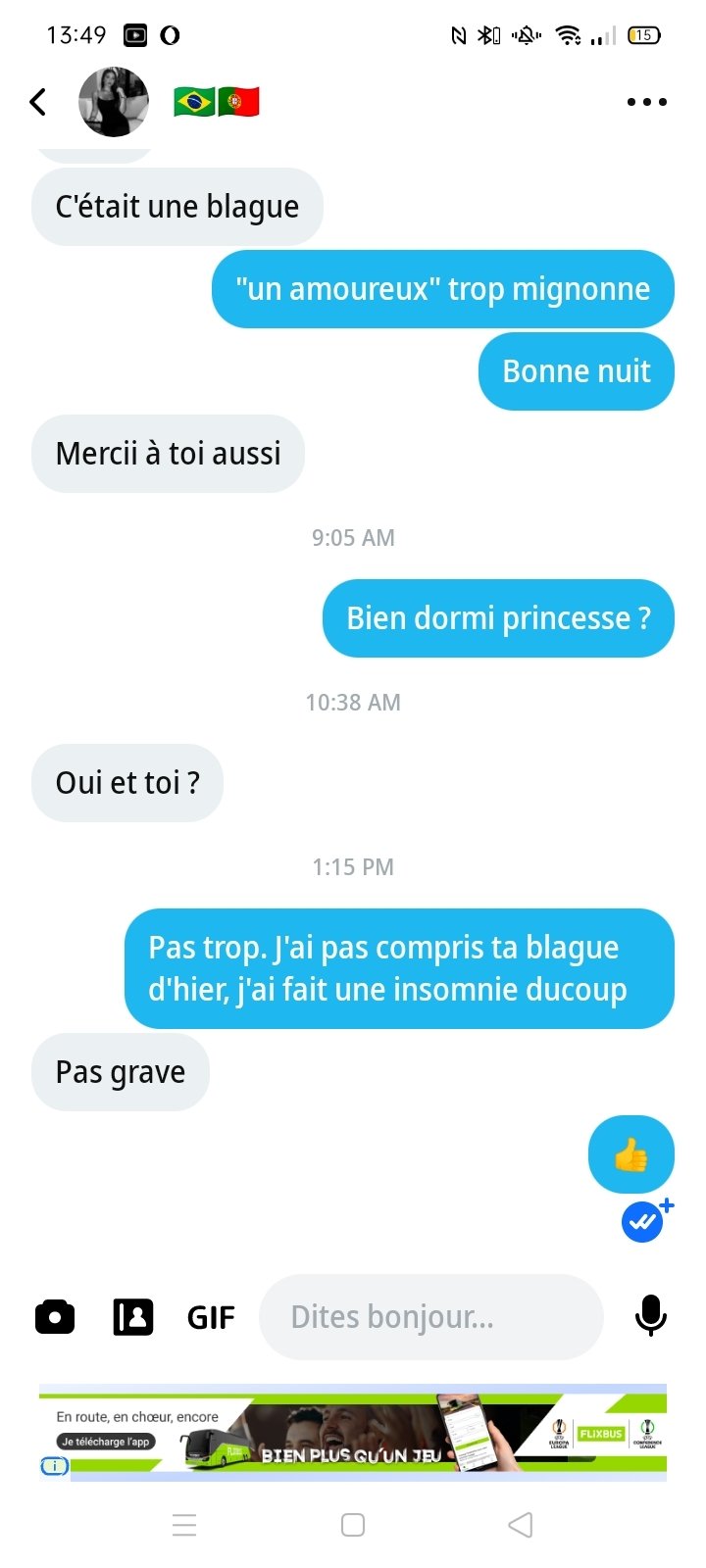Record a voice message with the microphone
Viewport: 706px width, 1568px height.
coord(650,1315)
